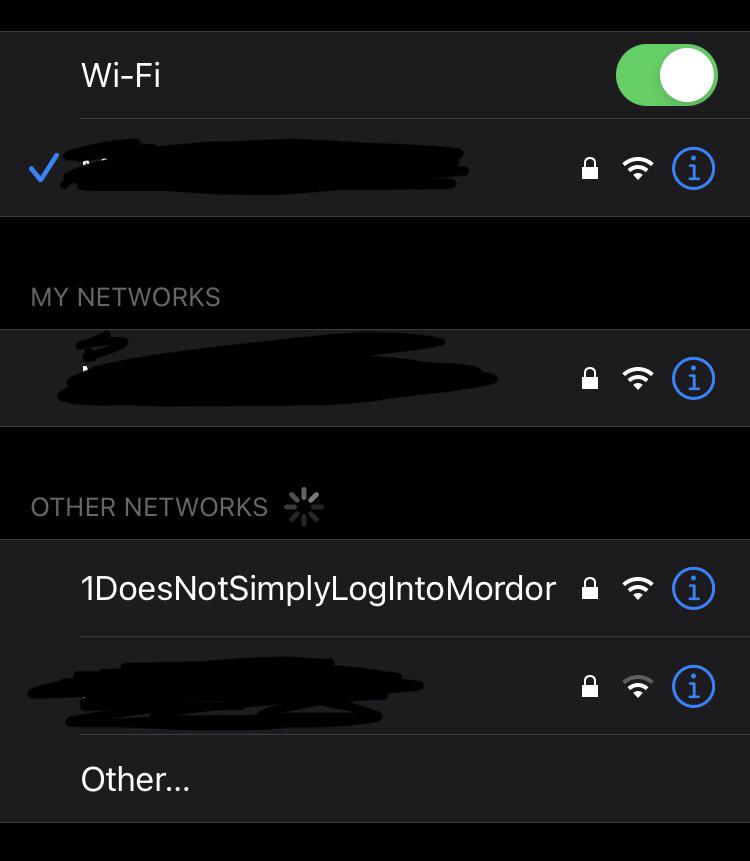The width and height of the screenshot is (750, 861).
Task: Tap the lock icon on the MY NETWORKS entry
Action: tap(590, 378)
